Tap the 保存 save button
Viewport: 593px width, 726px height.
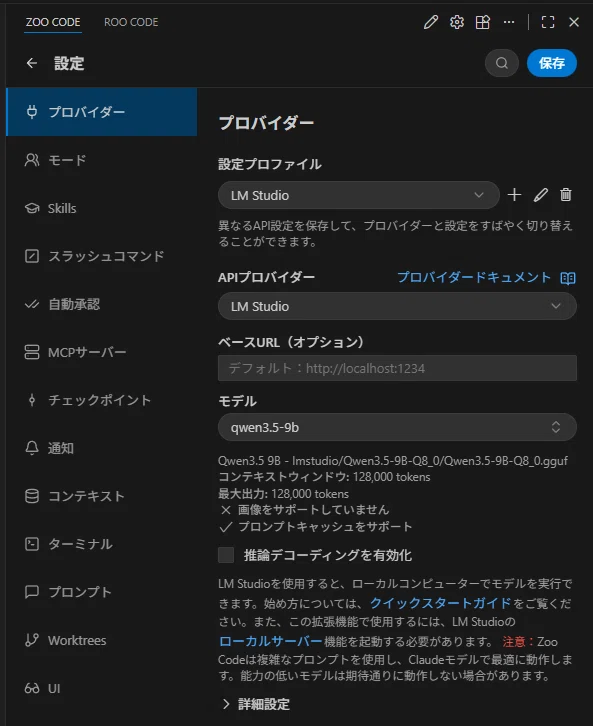552,63
